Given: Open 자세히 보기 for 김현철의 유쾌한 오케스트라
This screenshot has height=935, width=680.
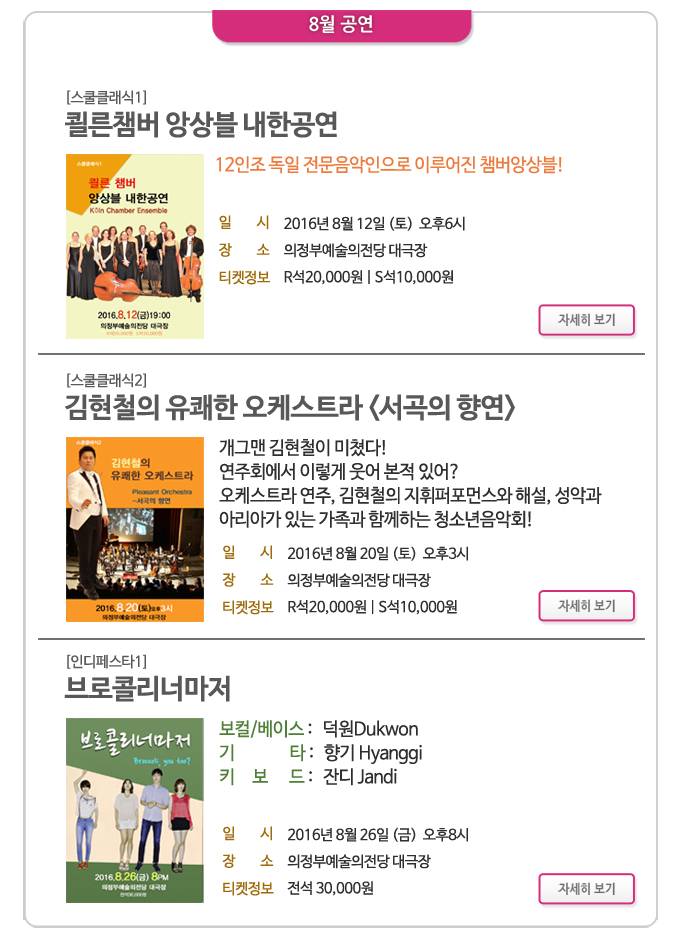Looking at the screenshot, I should click(587, 605).
